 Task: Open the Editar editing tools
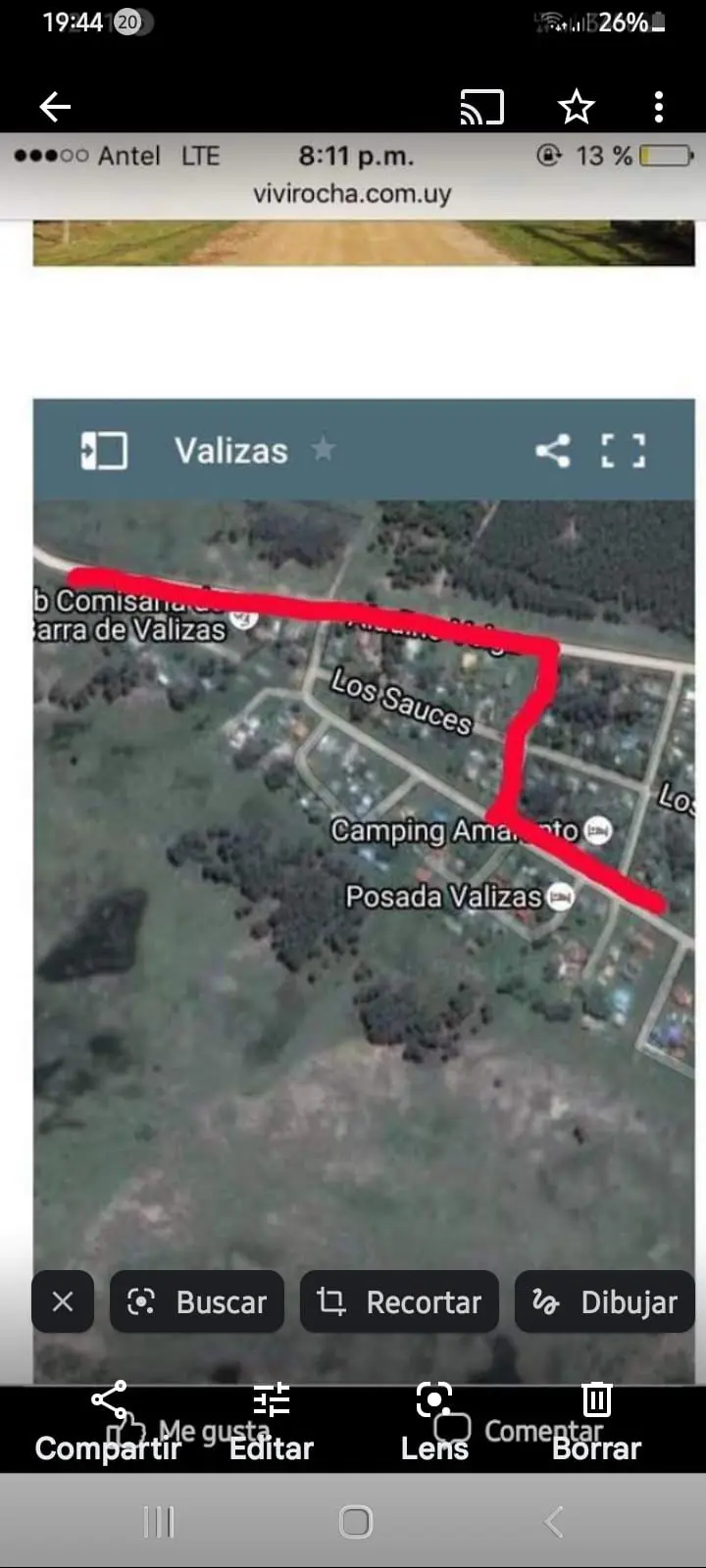coord(272,1424)
